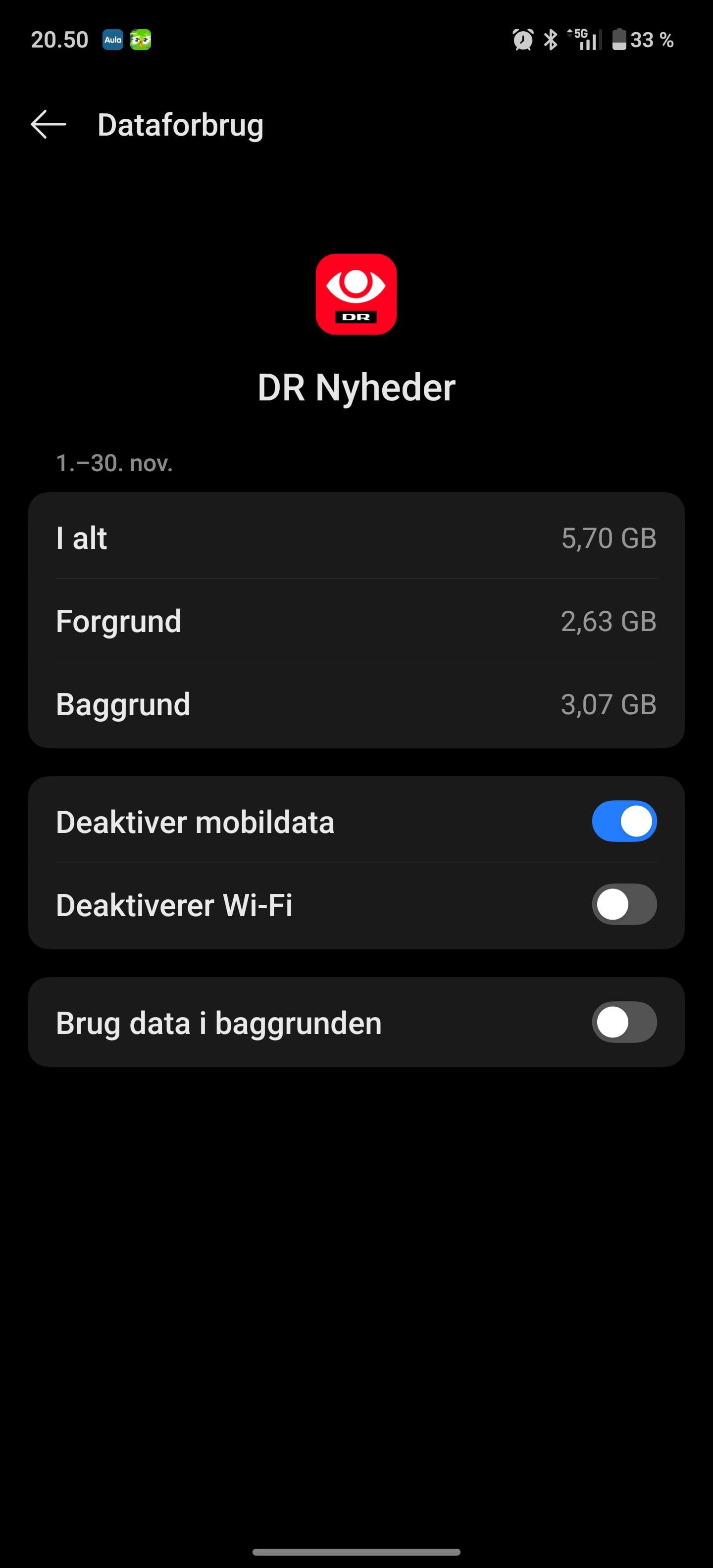The image size is (713, 1568).
Task: Toggle Brug data i baggrunden on
Action: [x=623, y=1022]
